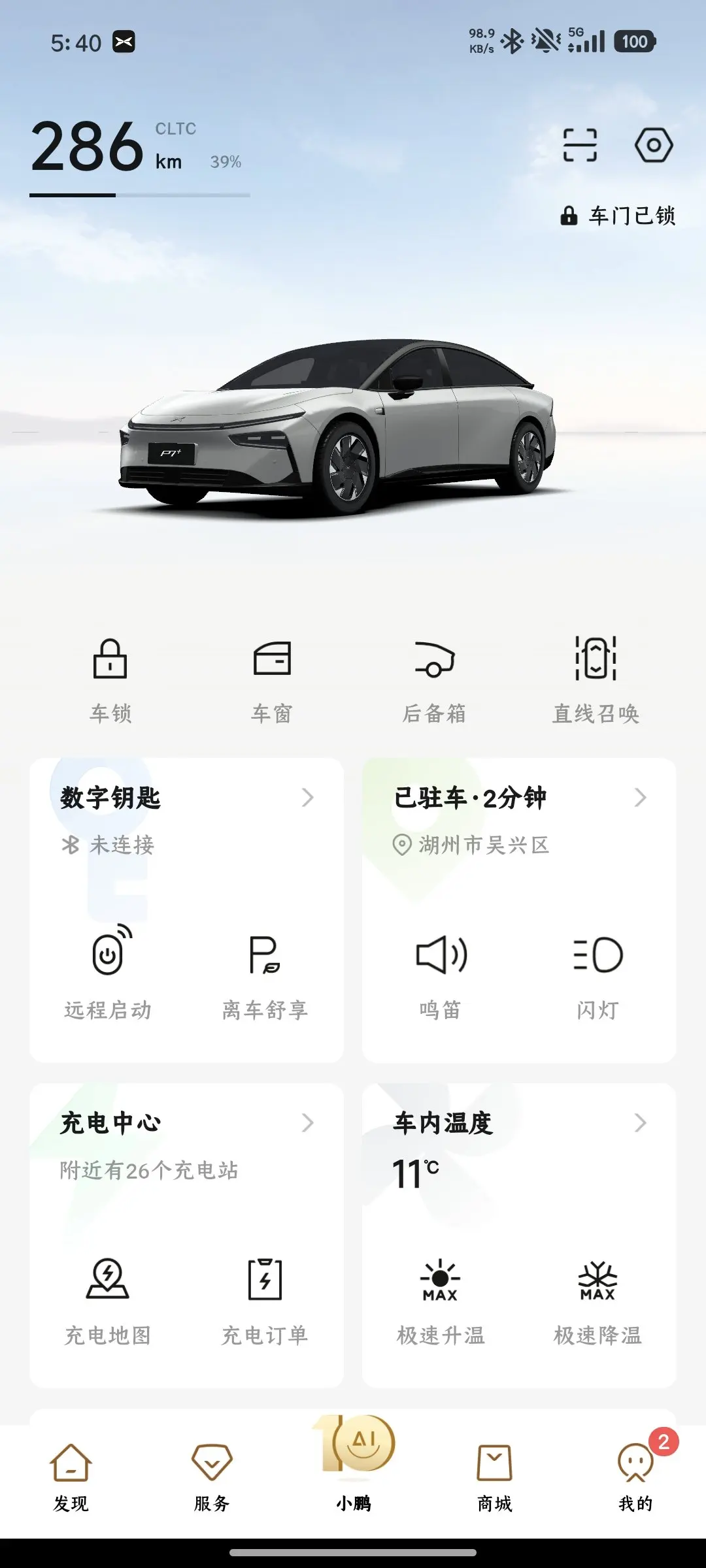
Task: Start 直线召唤 straight-line summon
Action: pos(596,679)
